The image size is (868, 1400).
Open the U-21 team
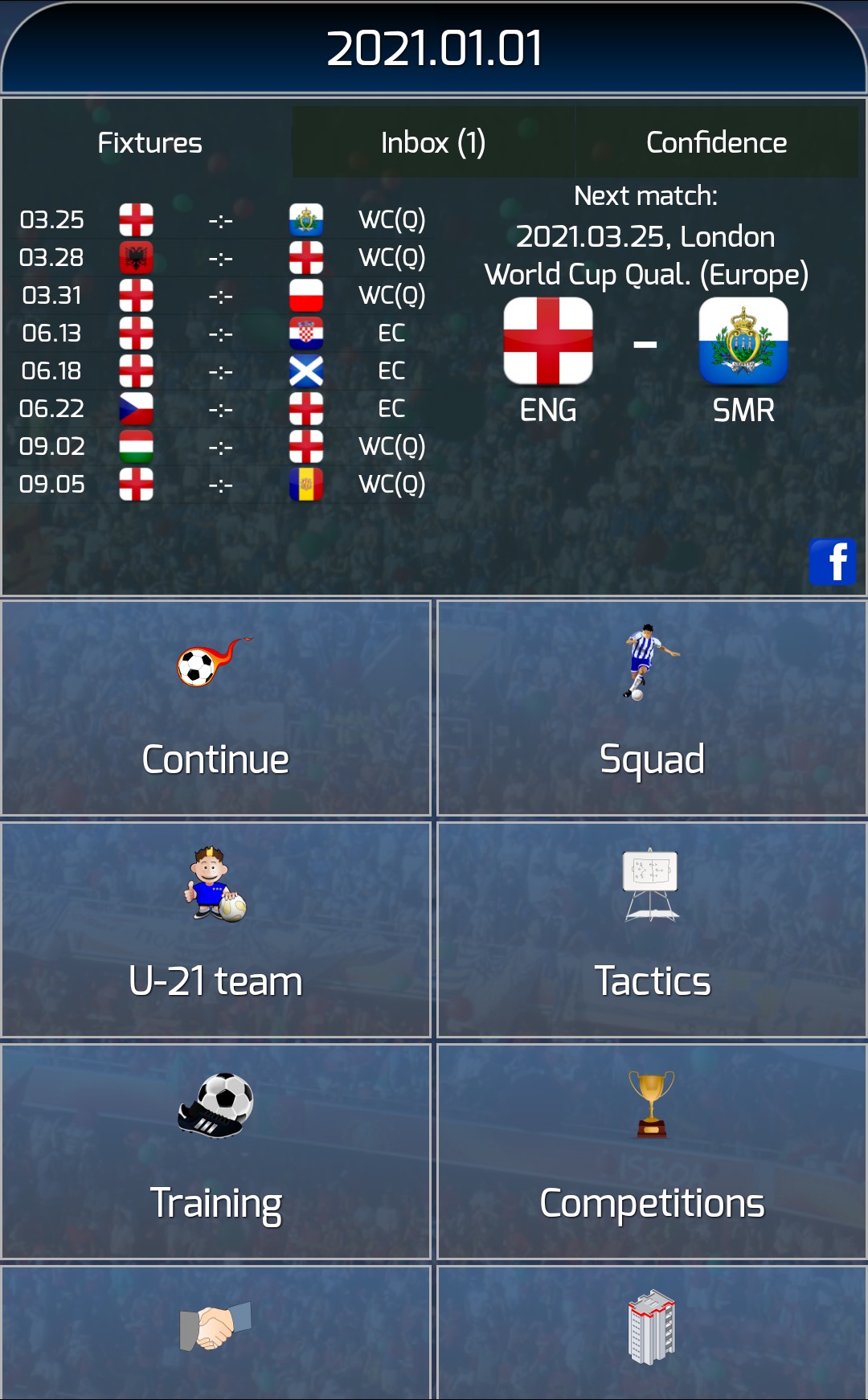pos(216,930)
